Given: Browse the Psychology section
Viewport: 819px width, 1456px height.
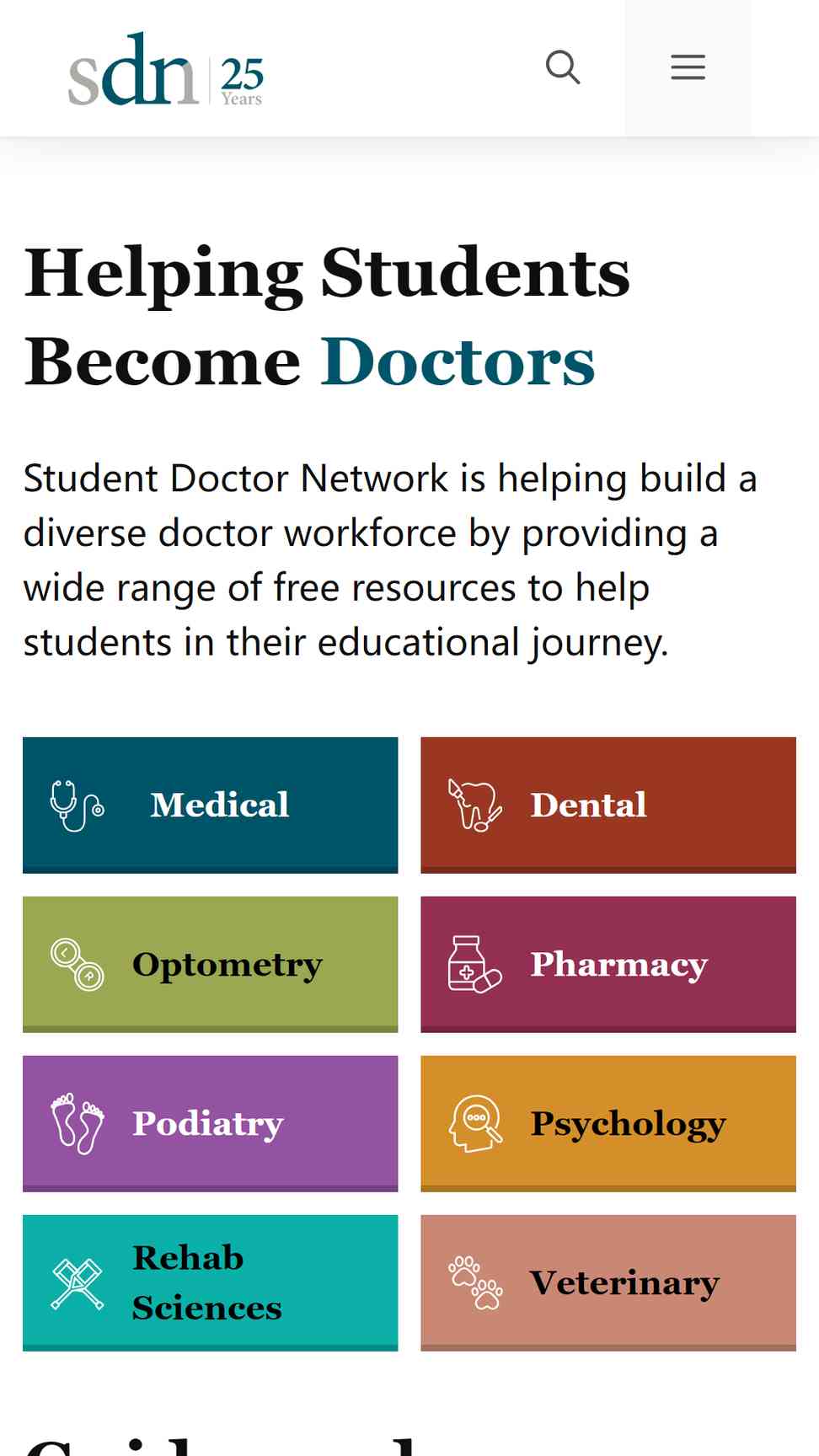Looking at the screenshot, I should [608, 1123].
